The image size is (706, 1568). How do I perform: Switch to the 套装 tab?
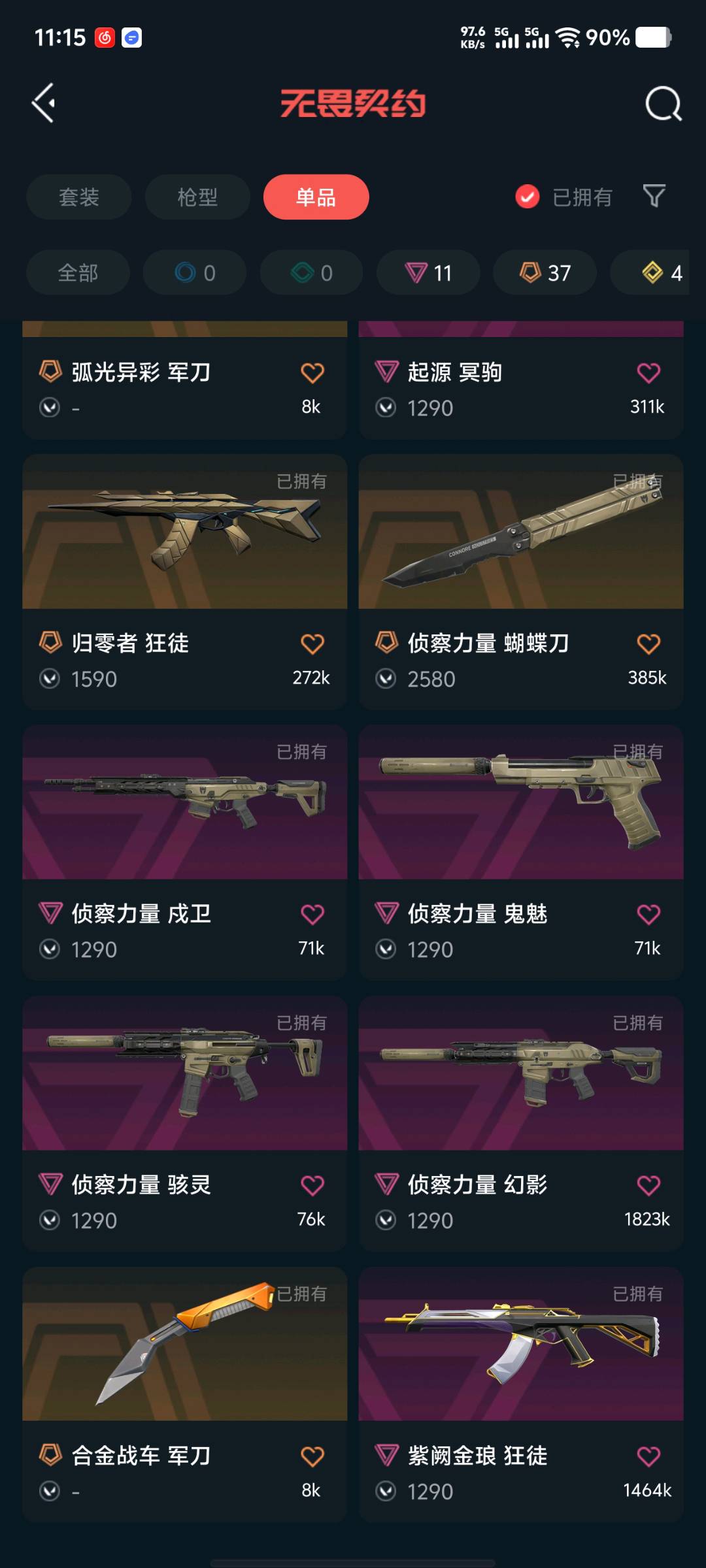click(78, 197)
